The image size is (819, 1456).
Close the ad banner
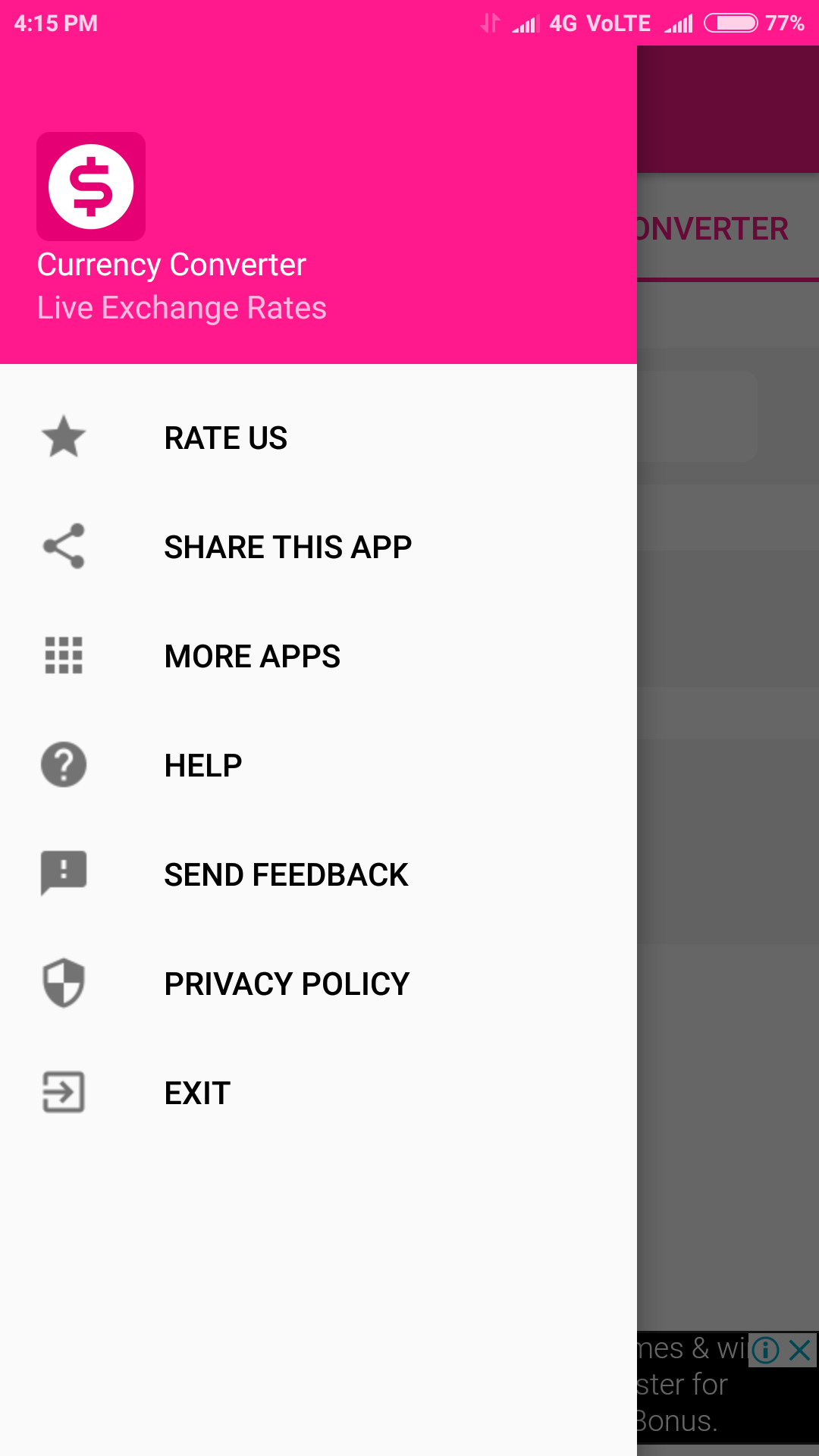pos(800,1350)
